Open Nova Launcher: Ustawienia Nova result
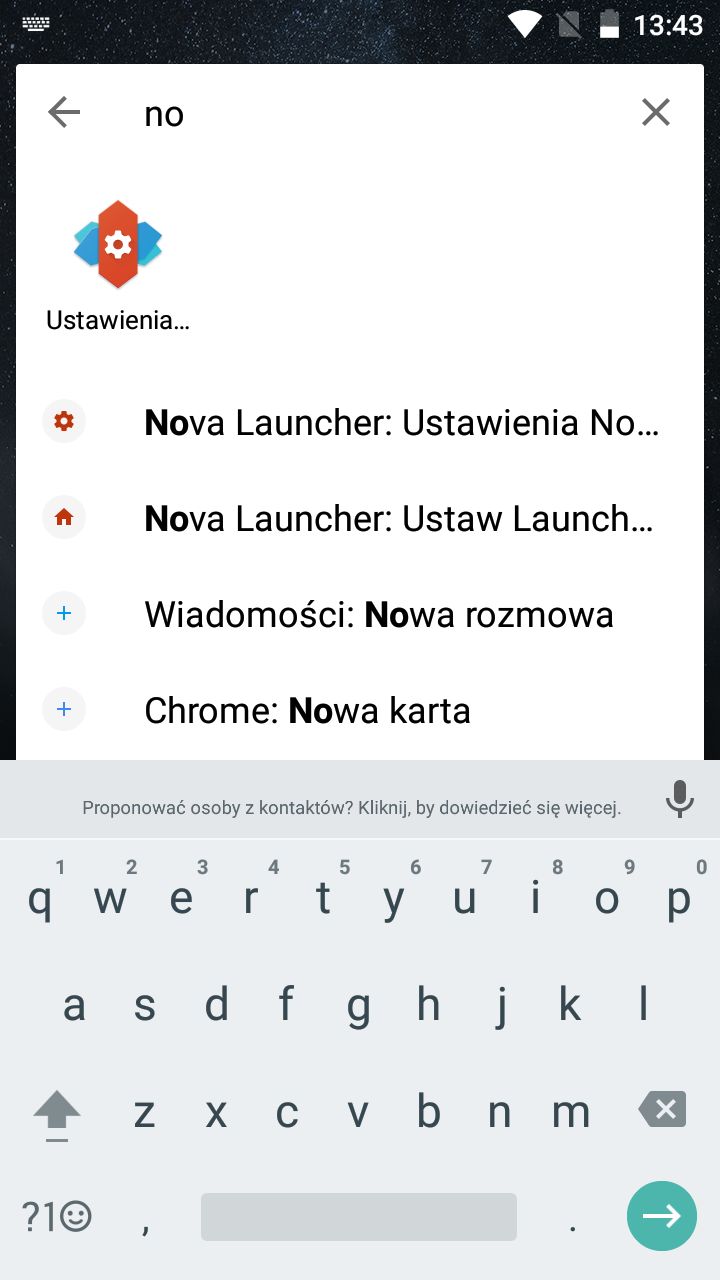 400,423
